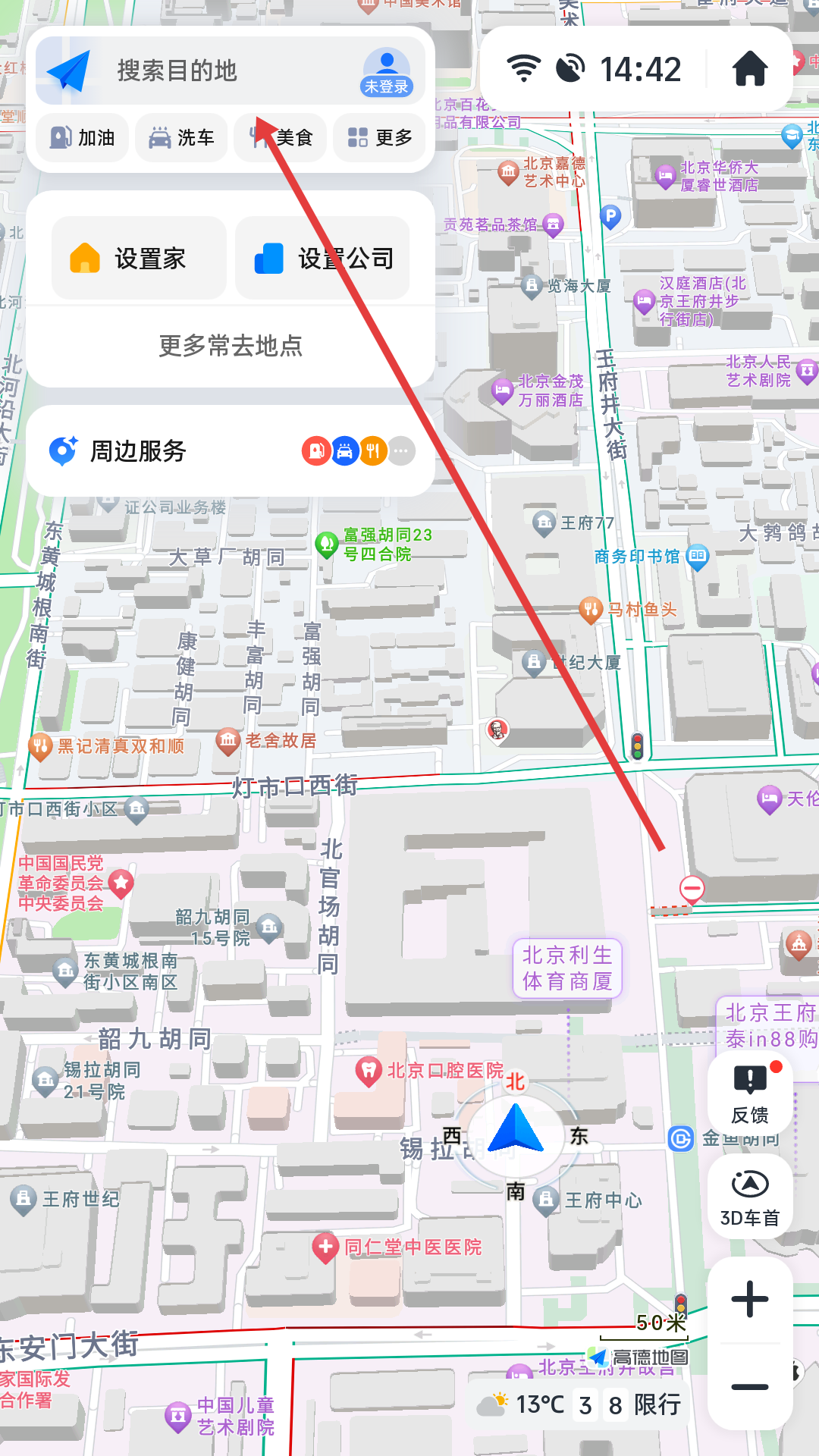Image resolution: width=819 pixels, height=1456 pixels.
Task: Tap the 搜索目的地 search field
Action: 227,71
